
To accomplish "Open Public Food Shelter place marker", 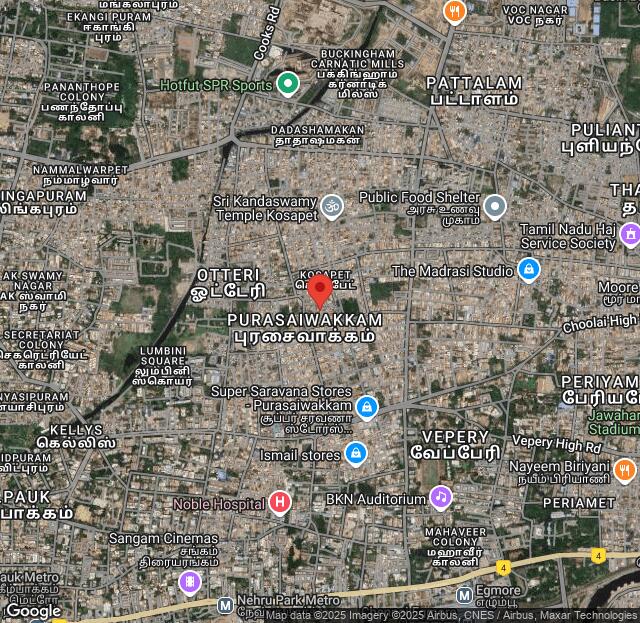I will click(494, 208).
